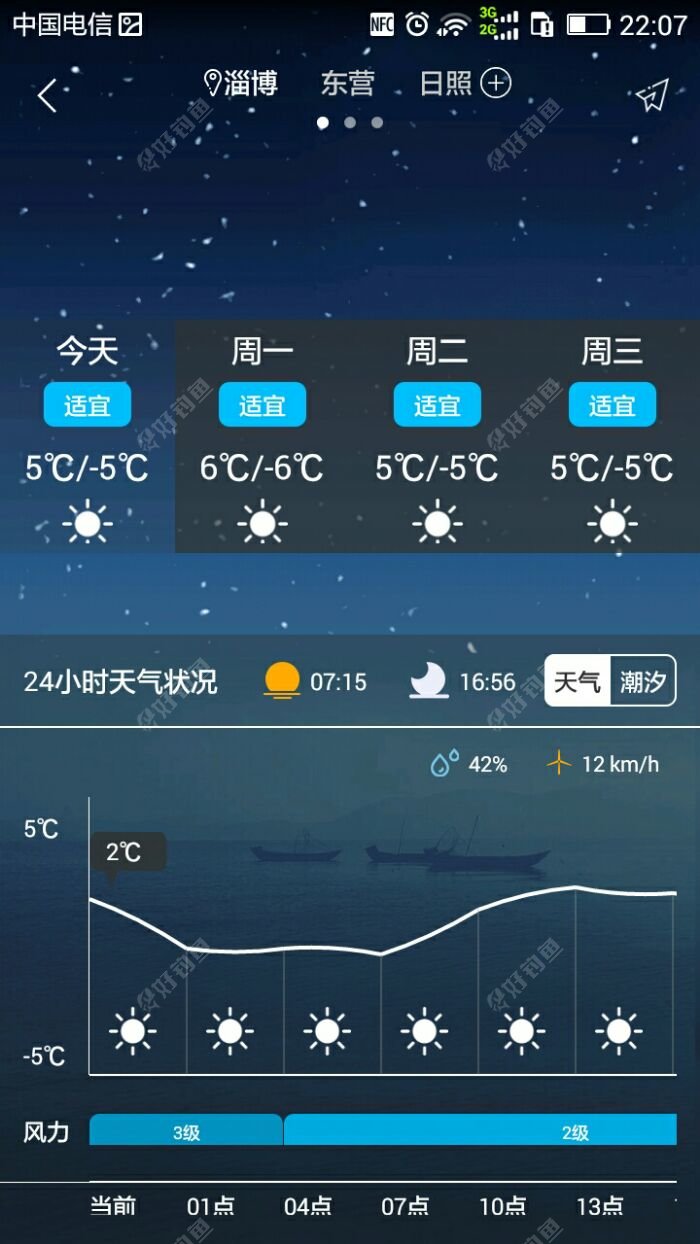Open the 周一 forecast card
This screenshot has width=700, height=1244.
point(262,436)
